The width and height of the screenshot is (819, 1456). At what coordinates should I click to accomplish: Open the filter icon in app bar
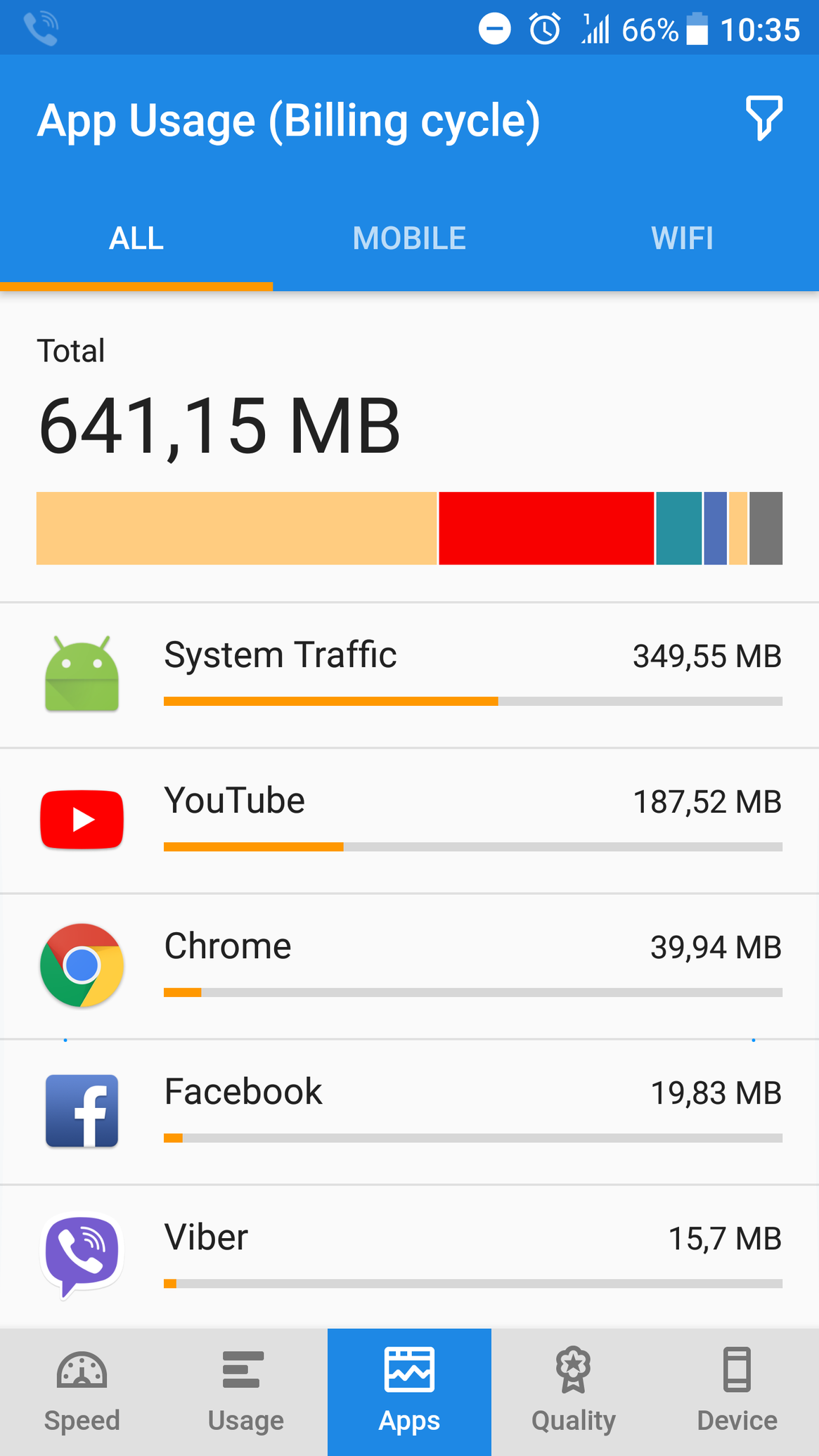(x=763, y=118)
